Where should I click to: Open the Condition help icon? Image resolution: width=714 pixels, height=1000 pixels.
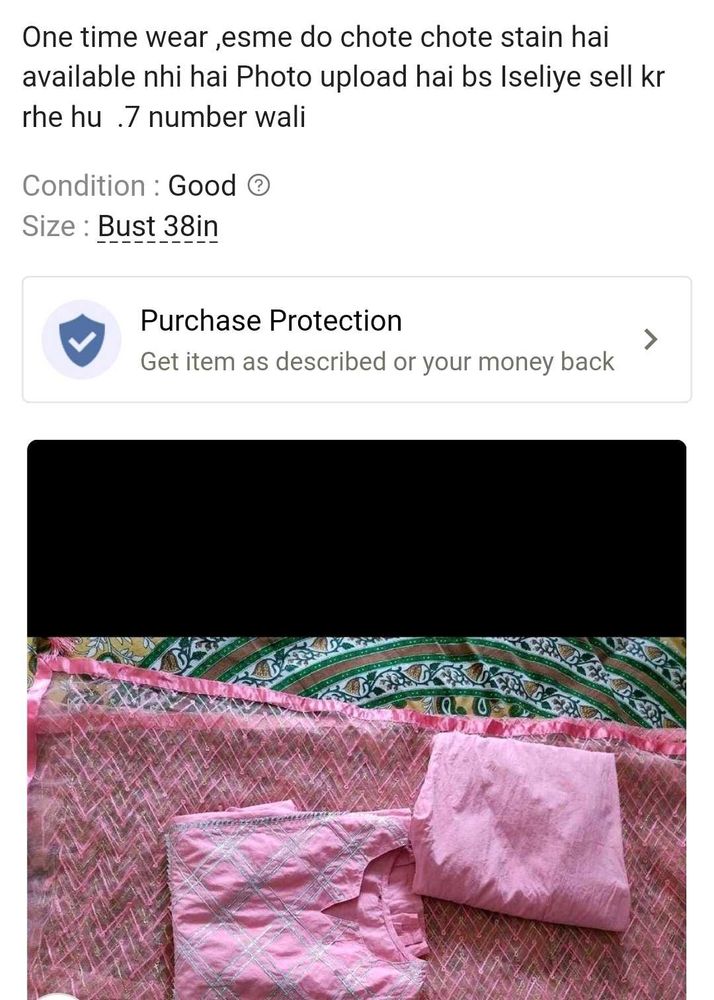point(259,186)
